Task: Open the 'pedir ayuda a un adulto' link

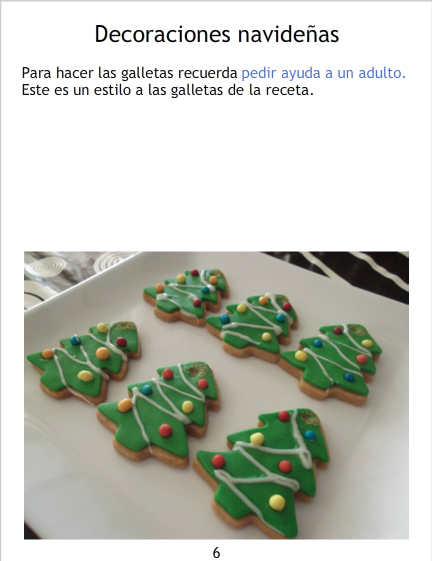Action: (x=324, y=73)
